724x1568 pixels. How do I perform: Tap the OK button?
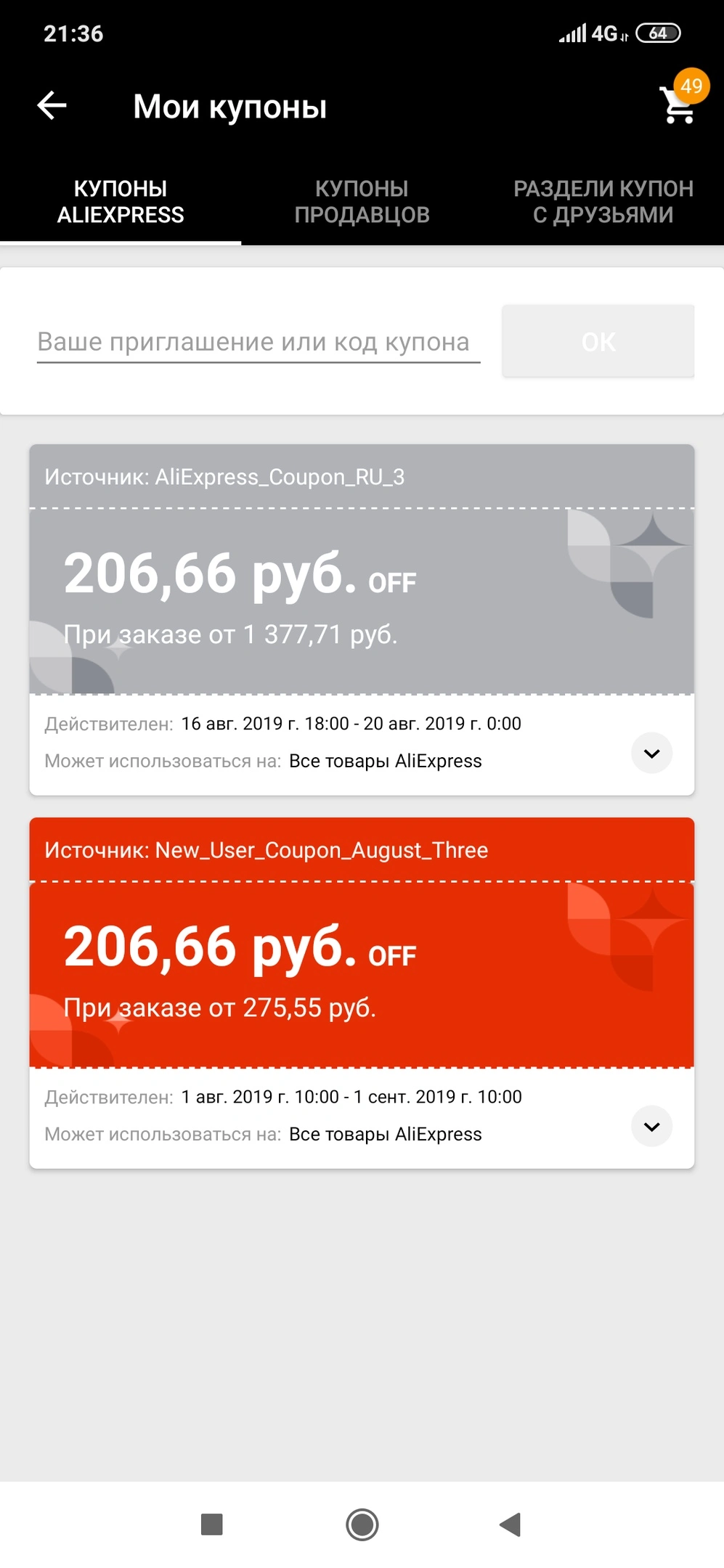[x=598, y=341]
